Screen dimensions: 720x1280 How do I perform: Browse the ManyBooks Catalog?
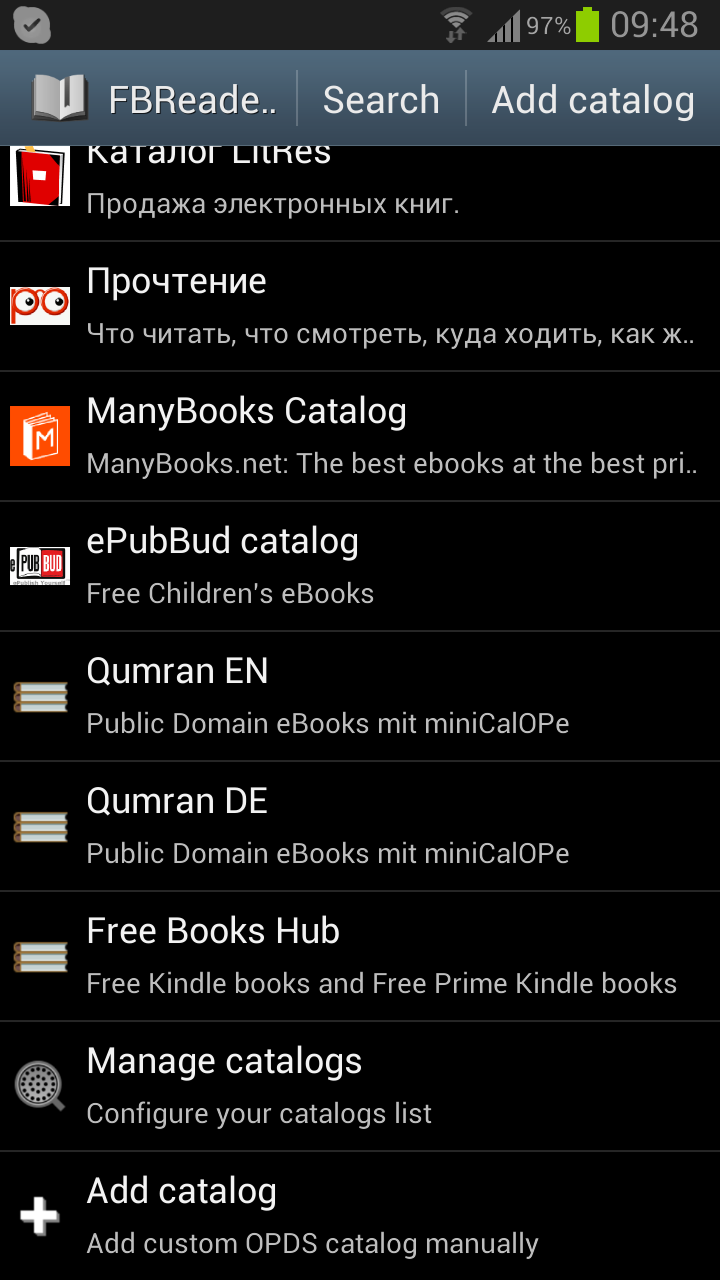pos(360,436)
